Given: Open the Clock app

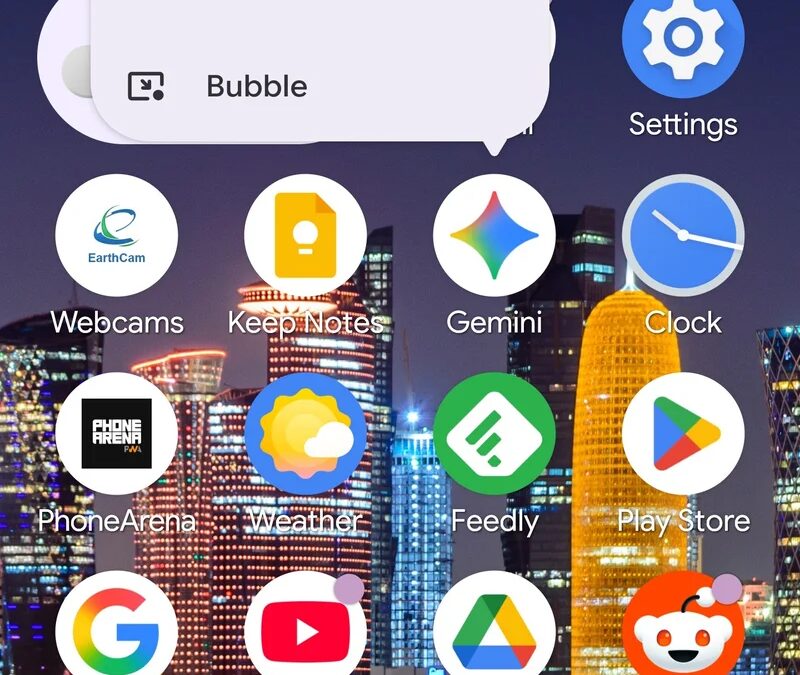Looking at the screenshot, I should (x=683, y=236).
